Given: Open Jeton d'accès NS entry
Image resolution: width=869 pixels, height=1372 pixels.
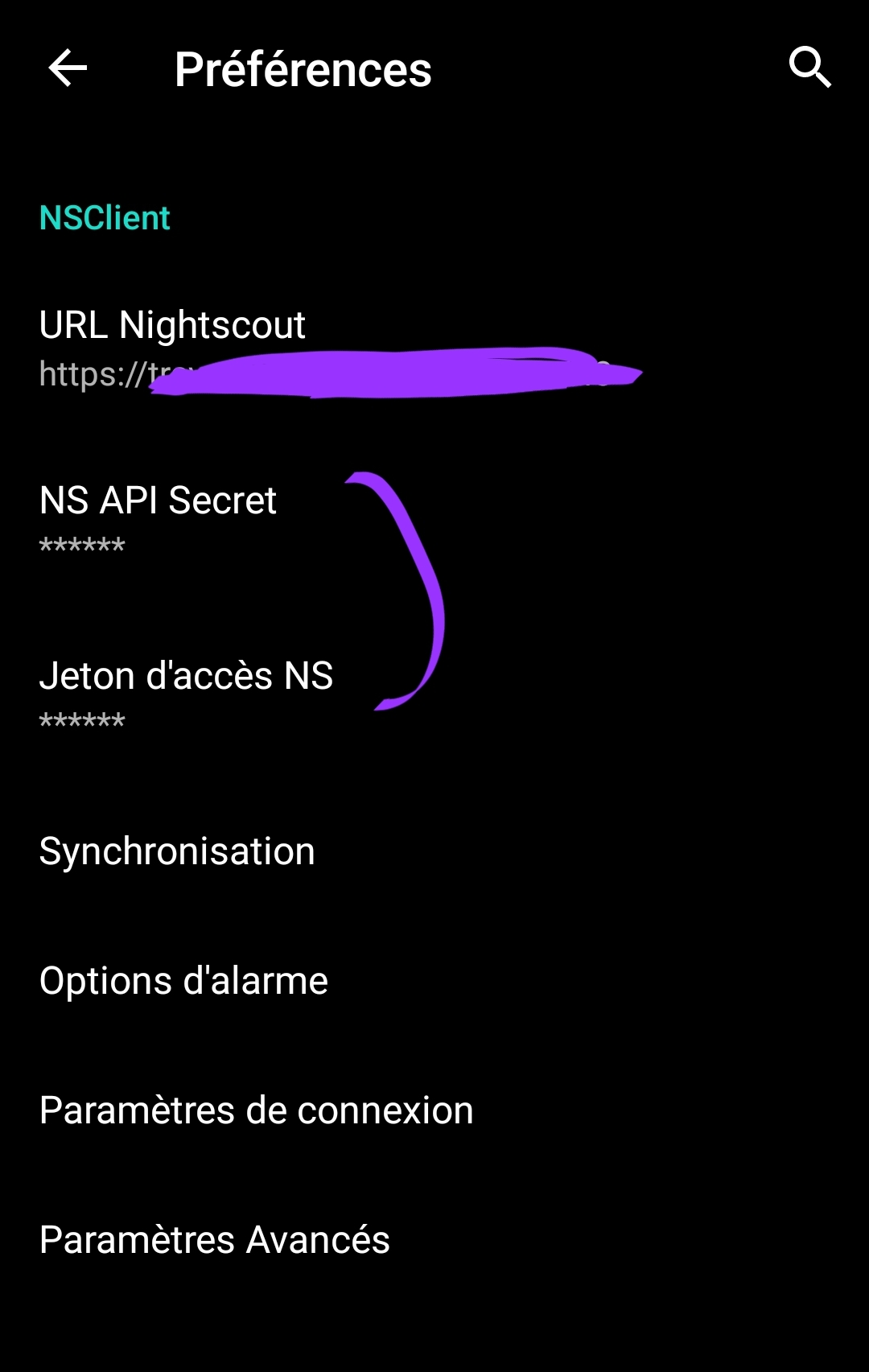Looking at the screenshot, I should (187, 676).
